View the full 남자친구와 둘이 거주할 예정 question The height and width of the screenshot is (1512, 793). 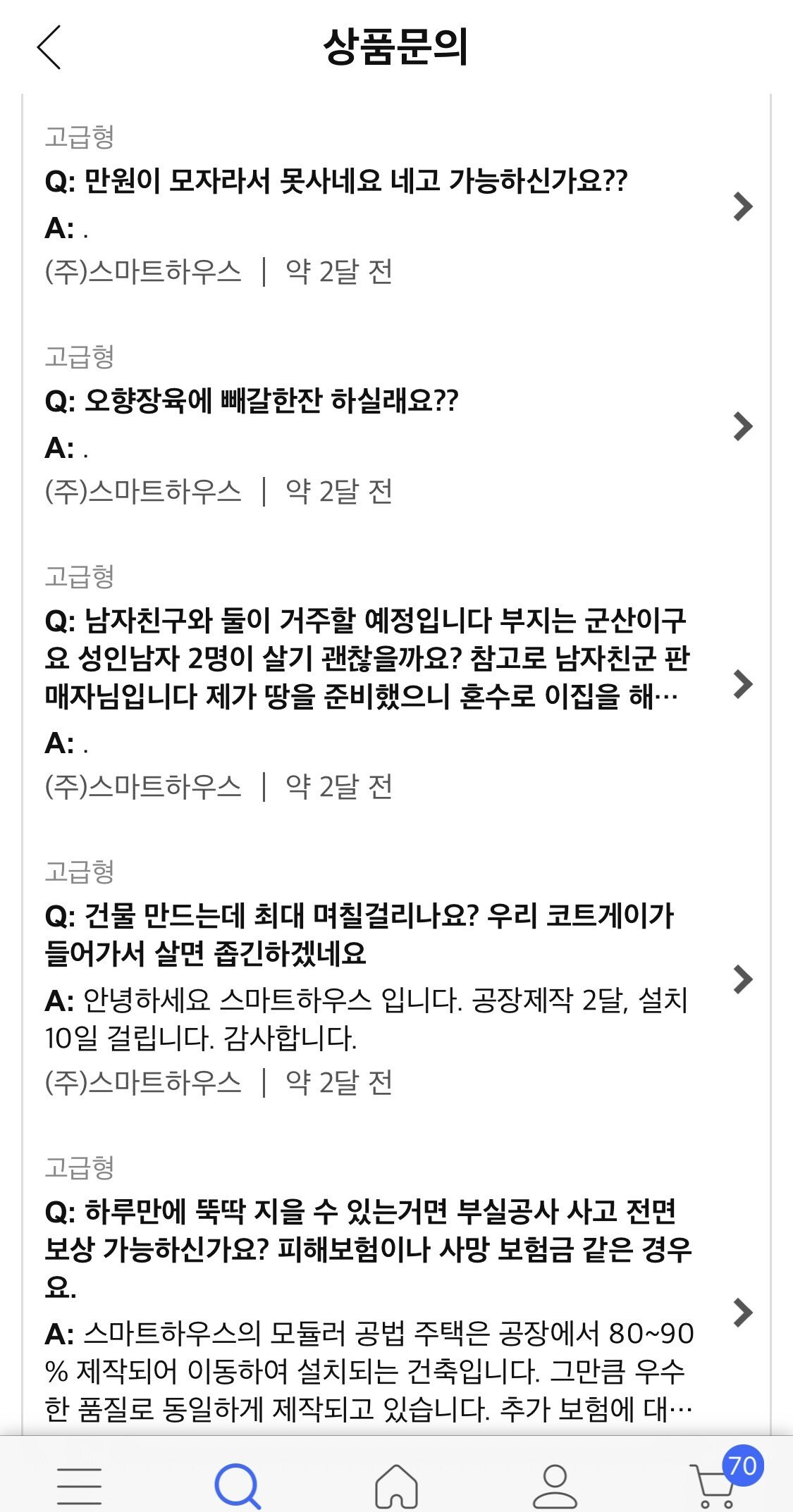click(742, 684)
